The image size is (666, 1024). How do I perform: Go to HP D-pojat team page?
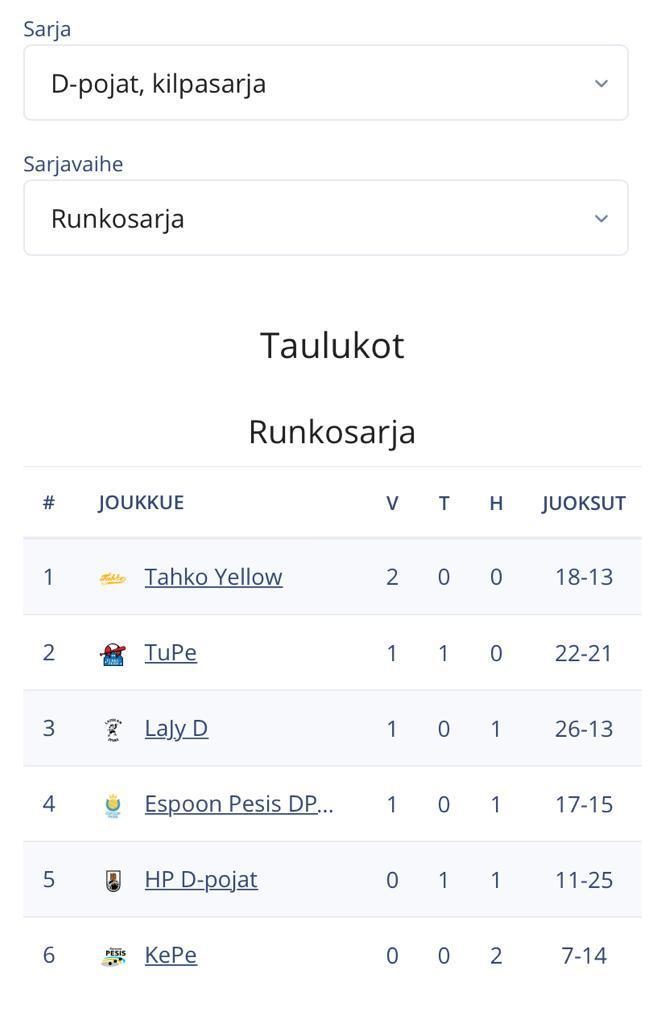201,880
